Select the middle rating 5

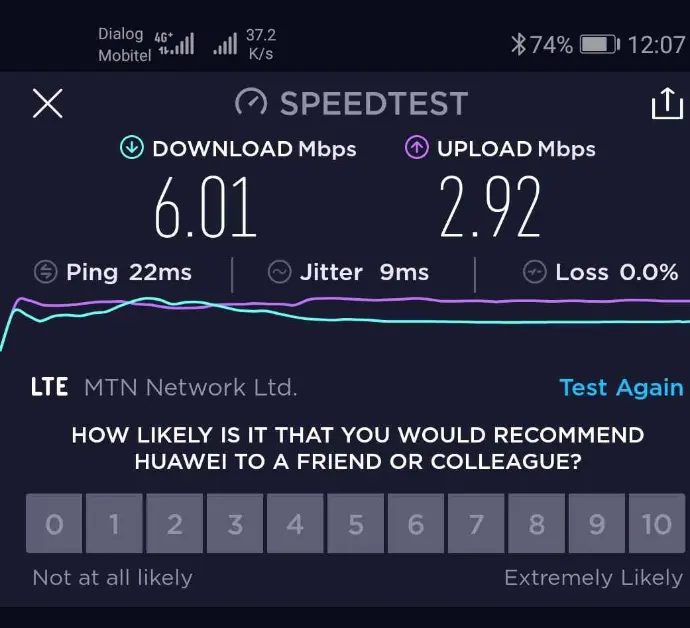(x=356, y=524)
